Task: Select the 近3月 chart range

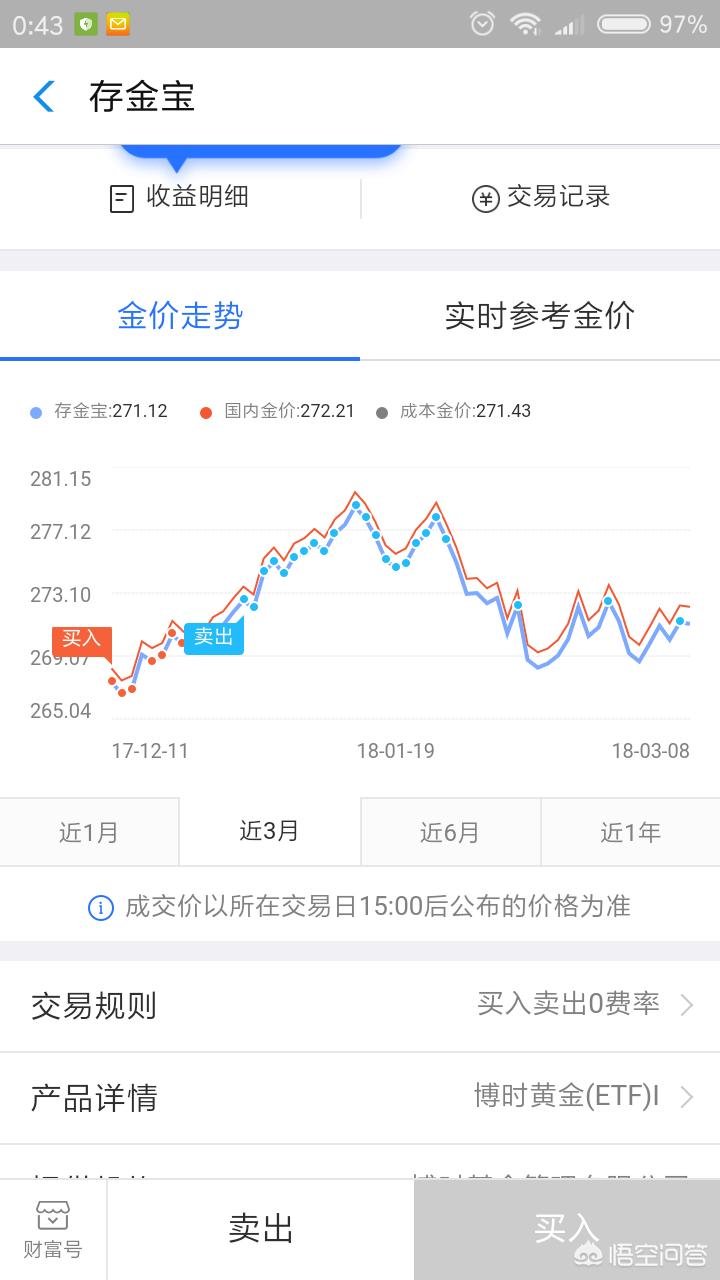Action: pos(270,831)
